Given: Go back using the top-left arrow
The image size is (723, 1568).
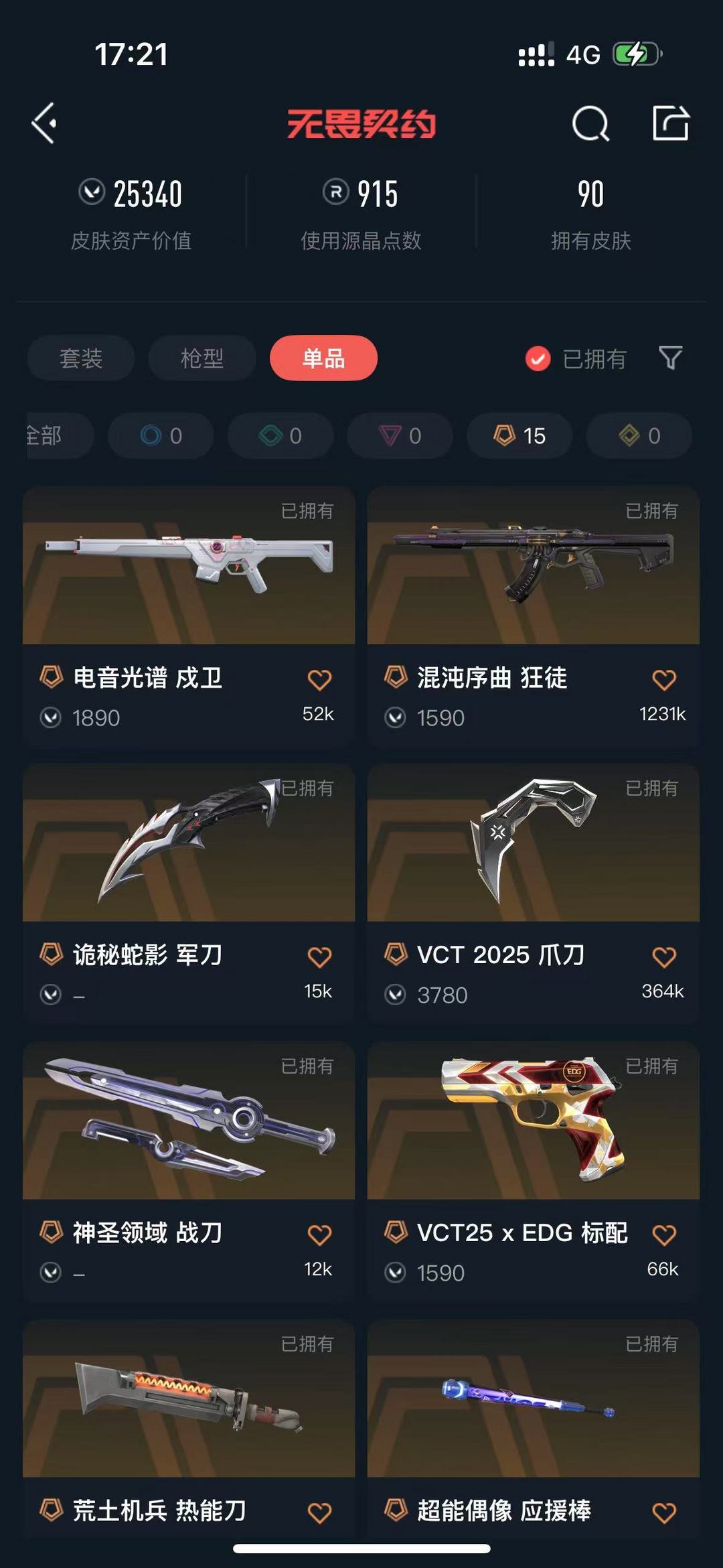Looking at the screenshot, I should point(44,123).
